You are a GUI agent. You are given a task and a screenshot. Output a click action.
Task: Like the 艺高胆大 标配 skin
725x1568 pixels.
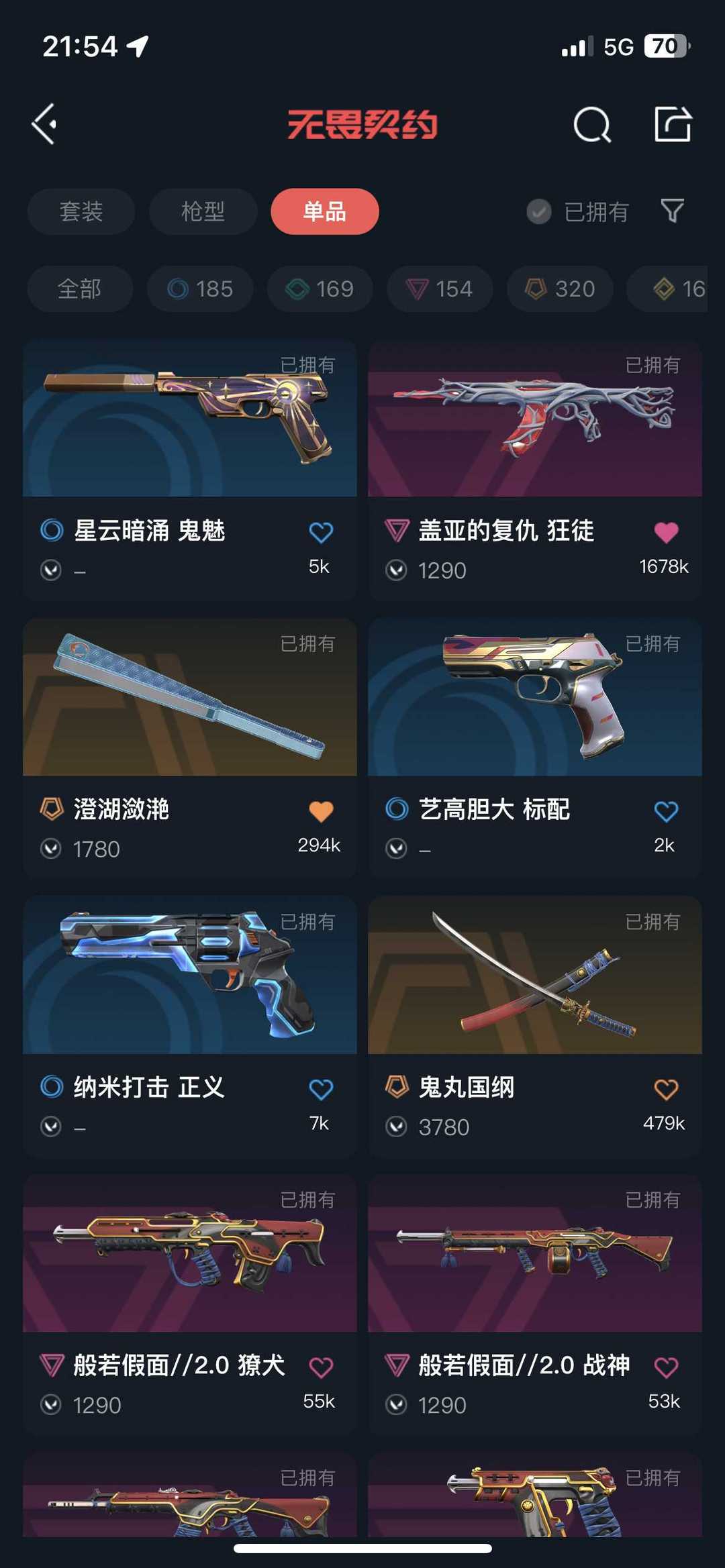click(x=666, y=811)
